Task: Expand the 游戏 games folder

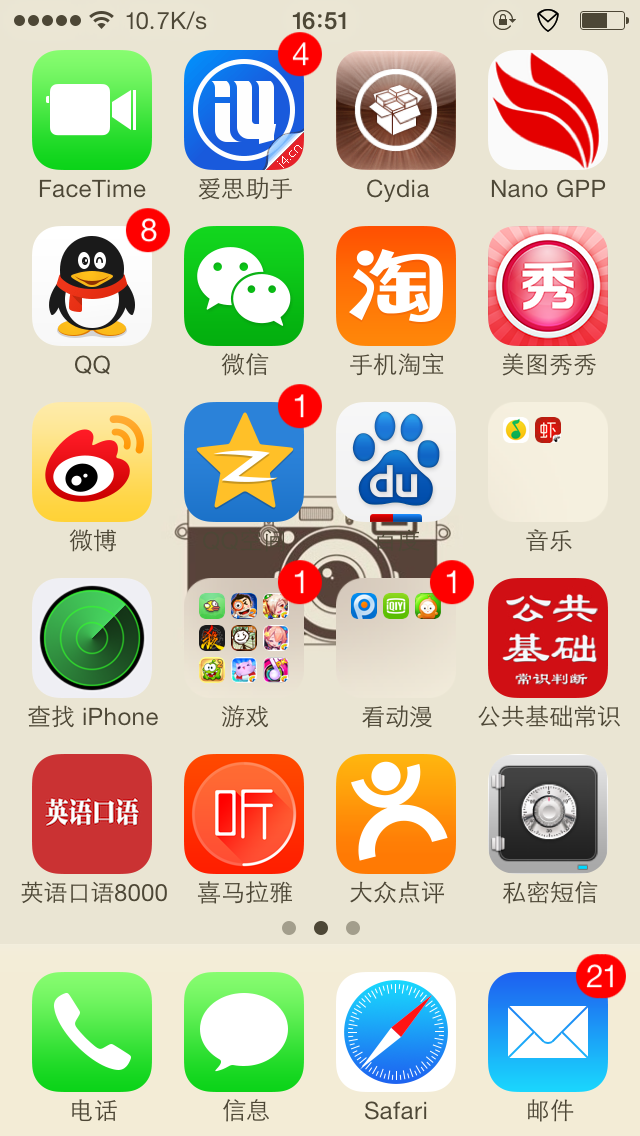Action: click(x=244, y=638)
